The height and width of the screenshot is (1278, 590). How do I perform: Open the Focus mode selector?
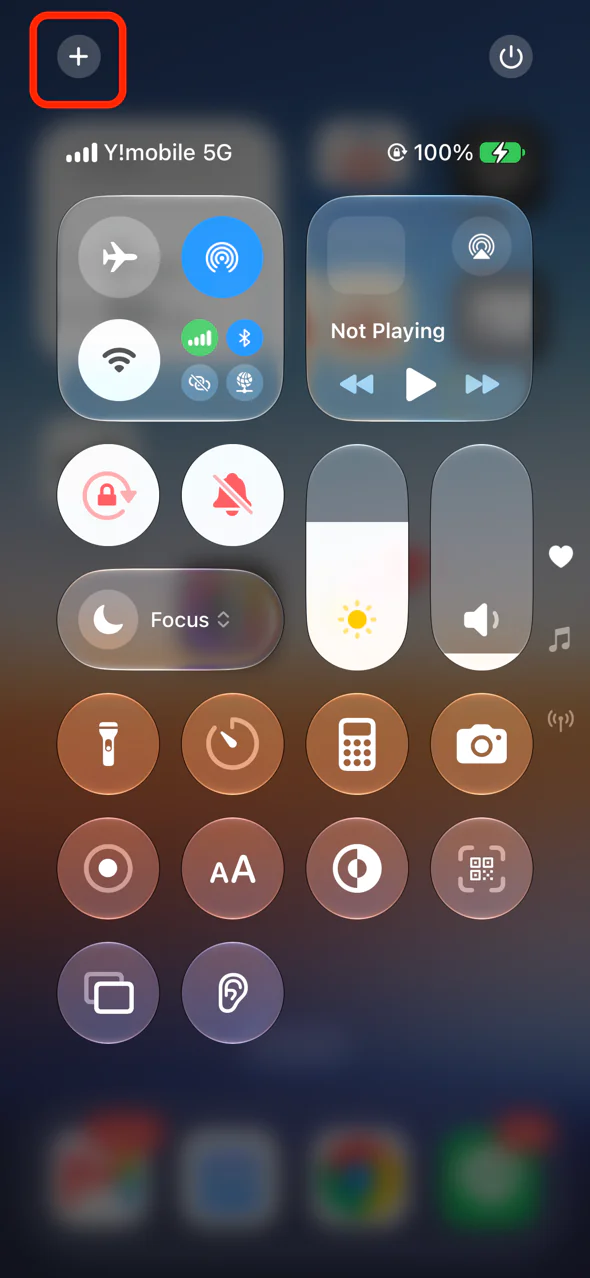(170, 620)
